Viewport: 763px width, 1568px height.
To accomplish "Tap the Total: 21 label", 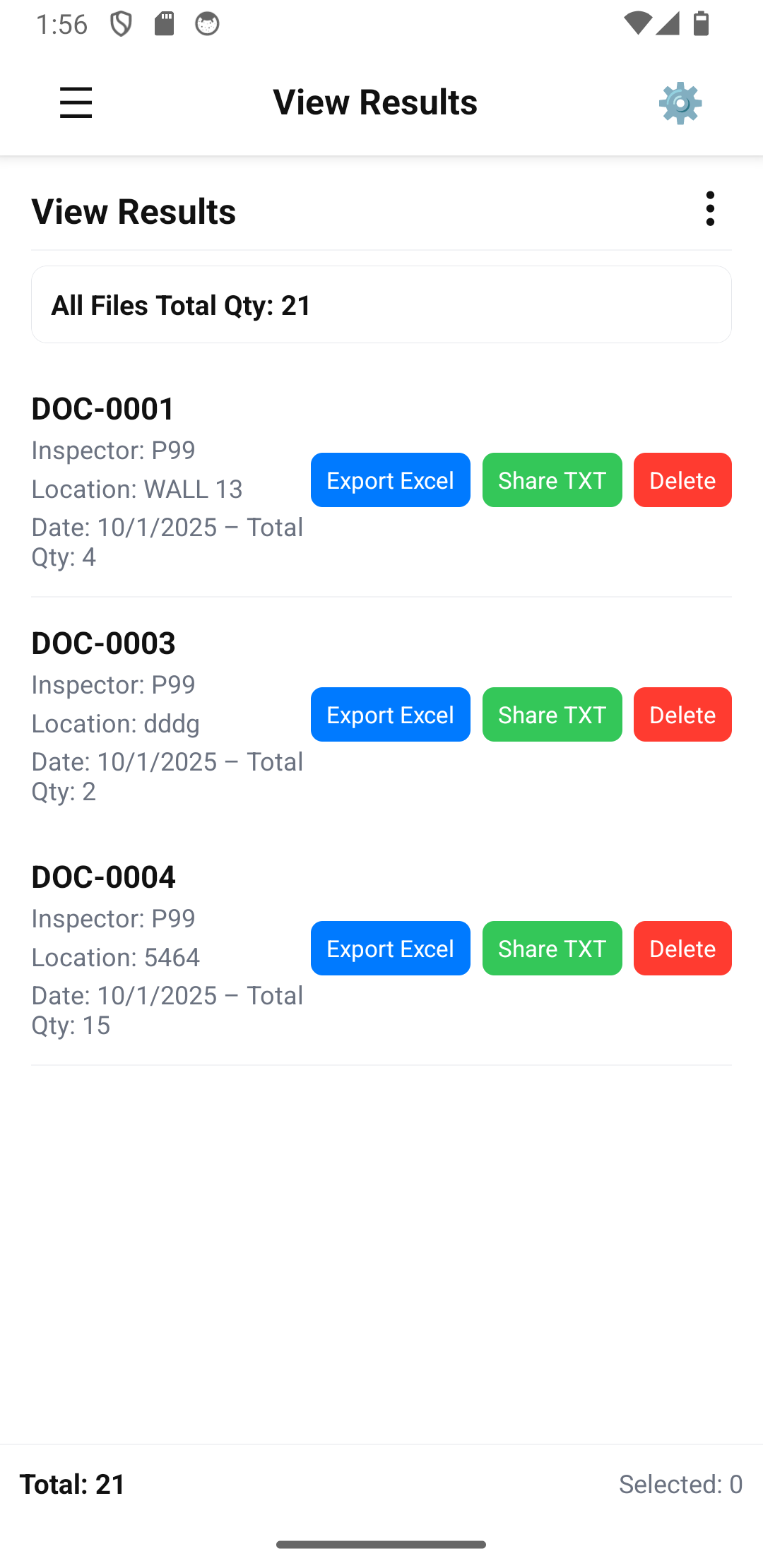I will tap(73, 1485).
